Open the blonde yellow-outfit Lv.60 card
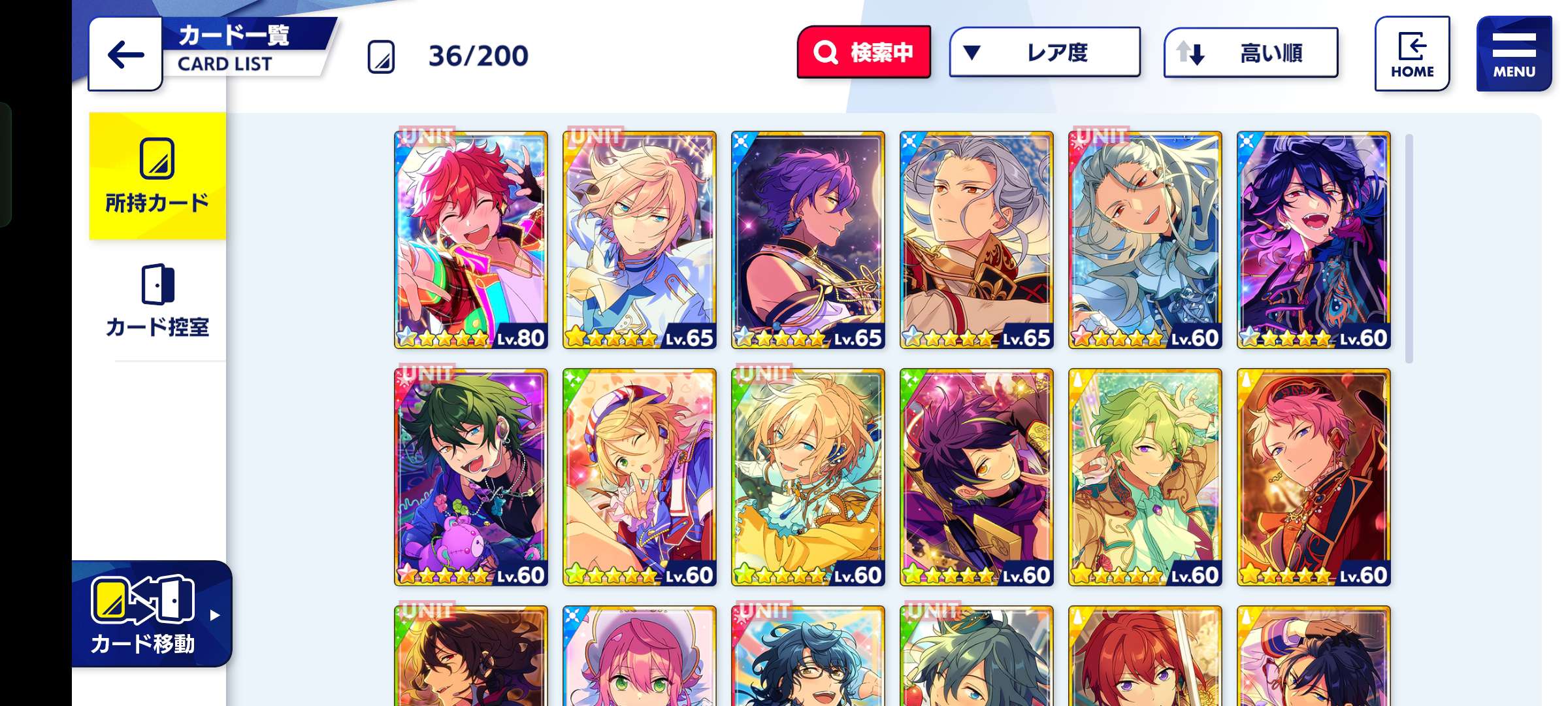The image size is (1568, 706). 808,477
